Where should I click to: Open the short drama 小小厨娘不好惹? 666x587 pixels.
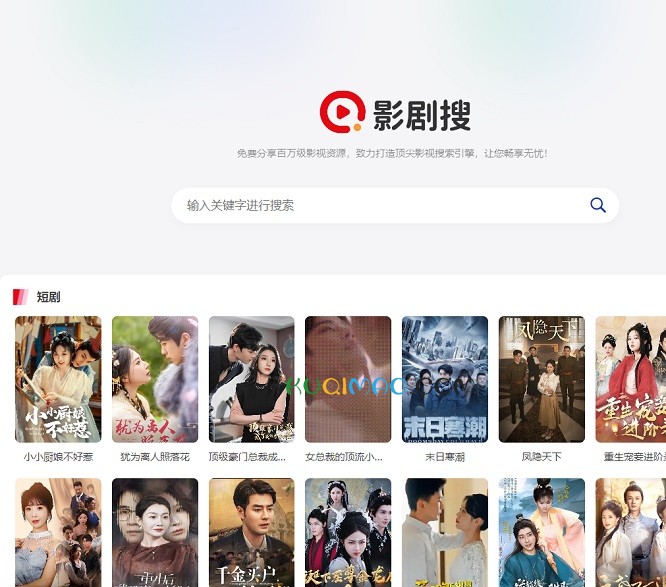coord(58,380)
